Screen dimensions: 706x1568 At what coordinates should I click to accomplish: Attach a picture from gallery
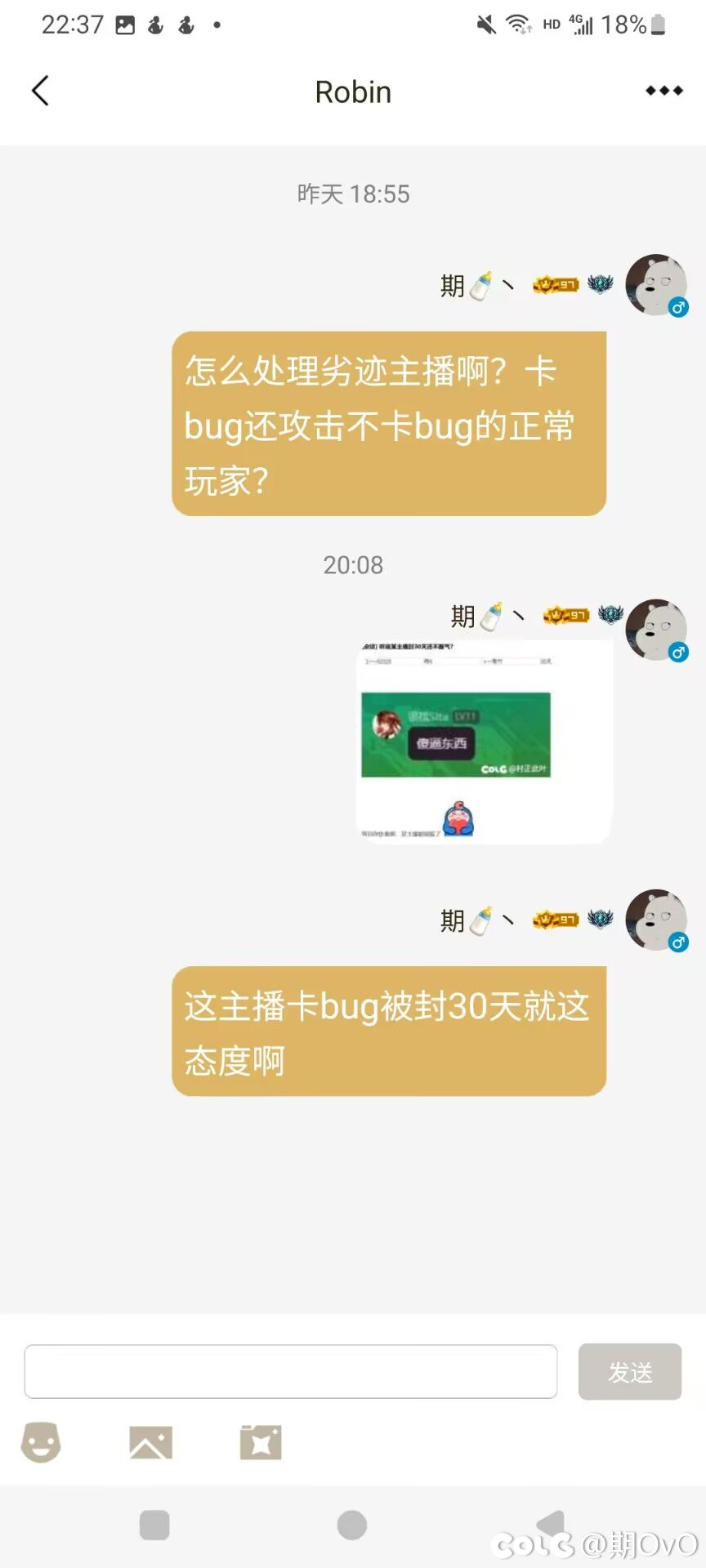pyautogui.click(x=150, y=1442)
